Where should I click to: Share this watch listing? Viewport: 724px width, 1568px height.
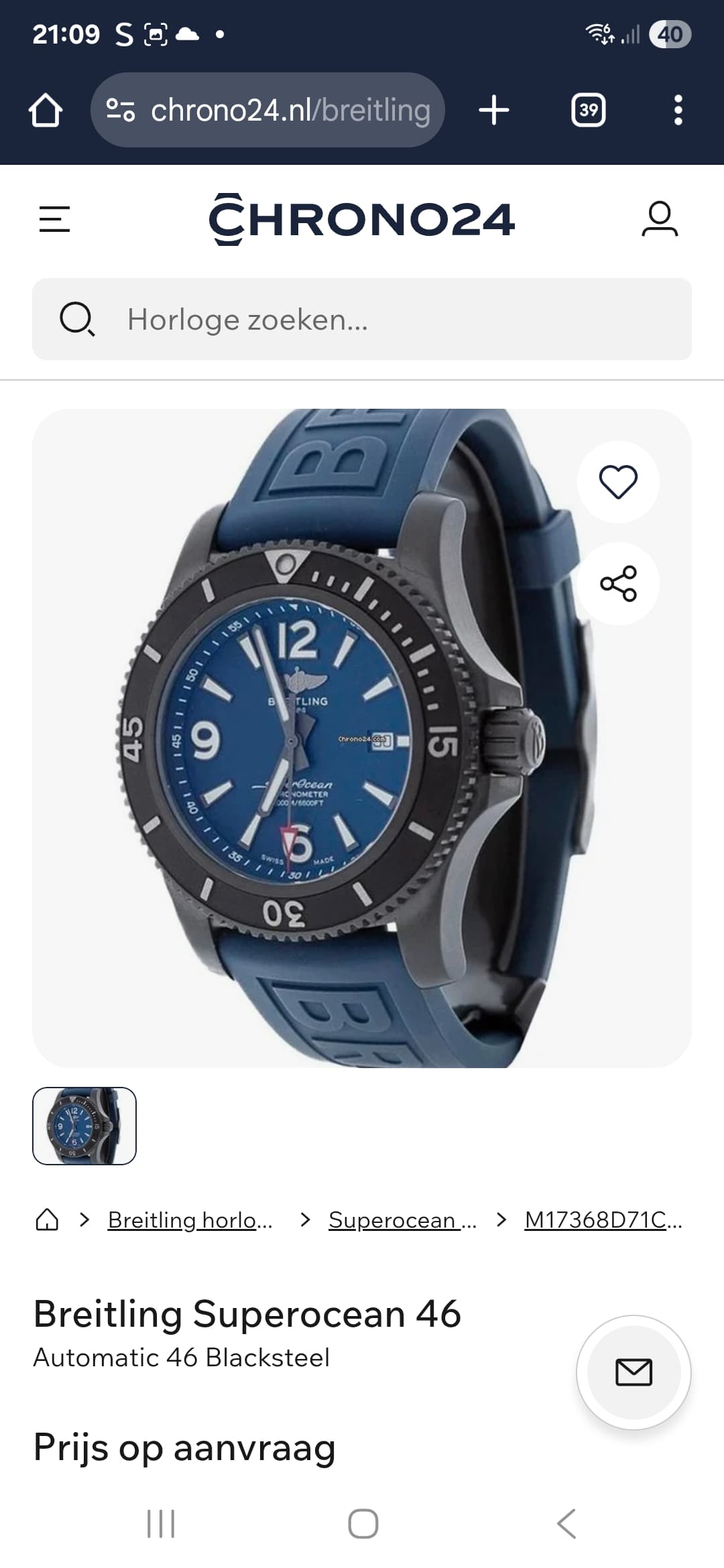(618, 584)
